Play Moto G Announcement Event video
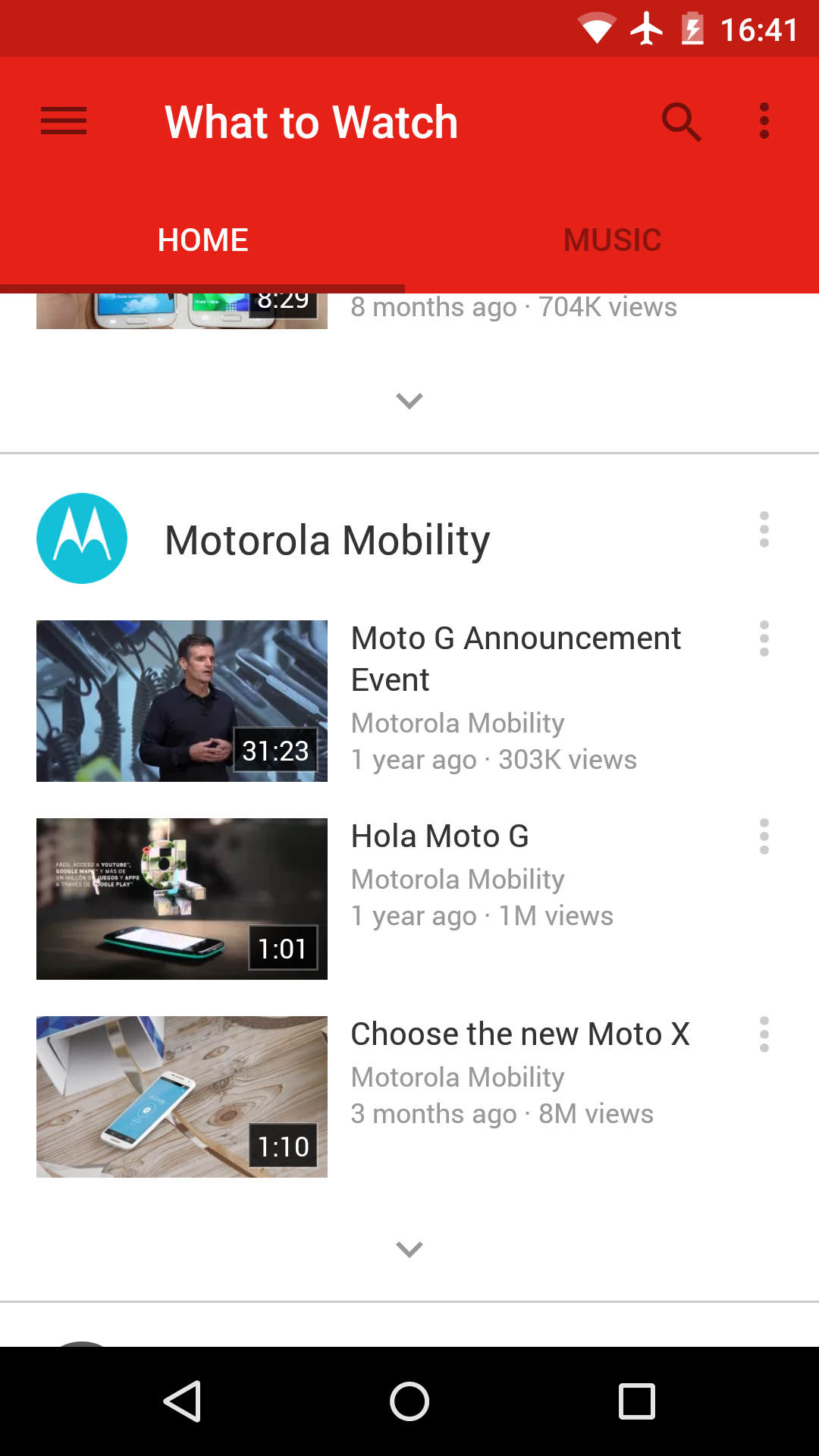819x1456 pixels. point(182,701)
